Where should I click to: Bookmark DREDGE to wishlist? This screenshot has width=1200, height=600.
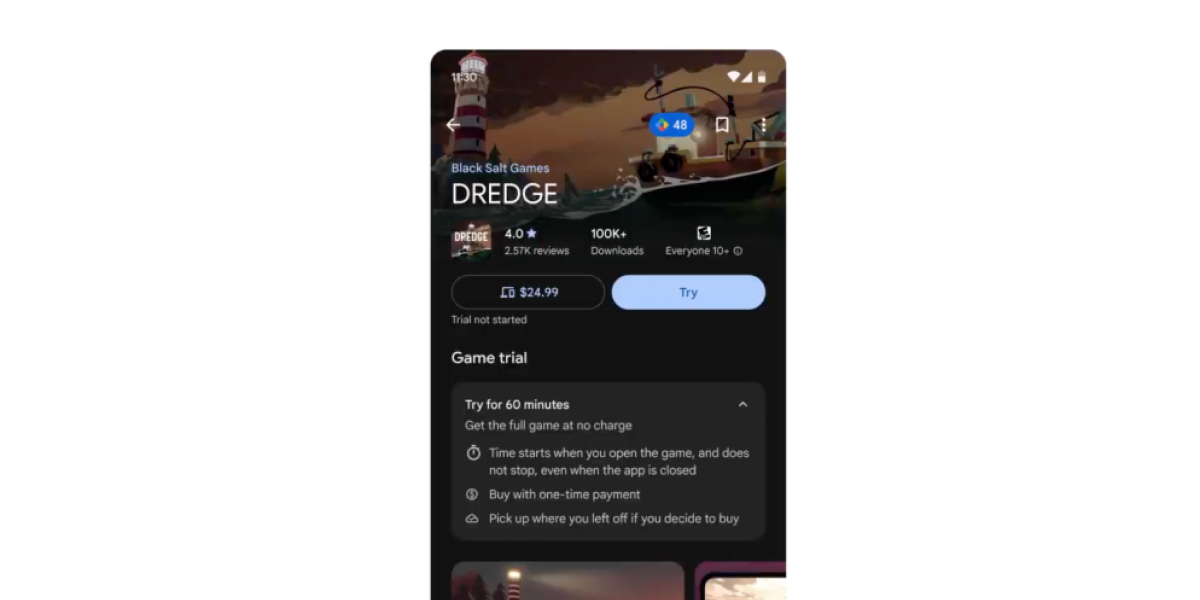coord(722,125)
